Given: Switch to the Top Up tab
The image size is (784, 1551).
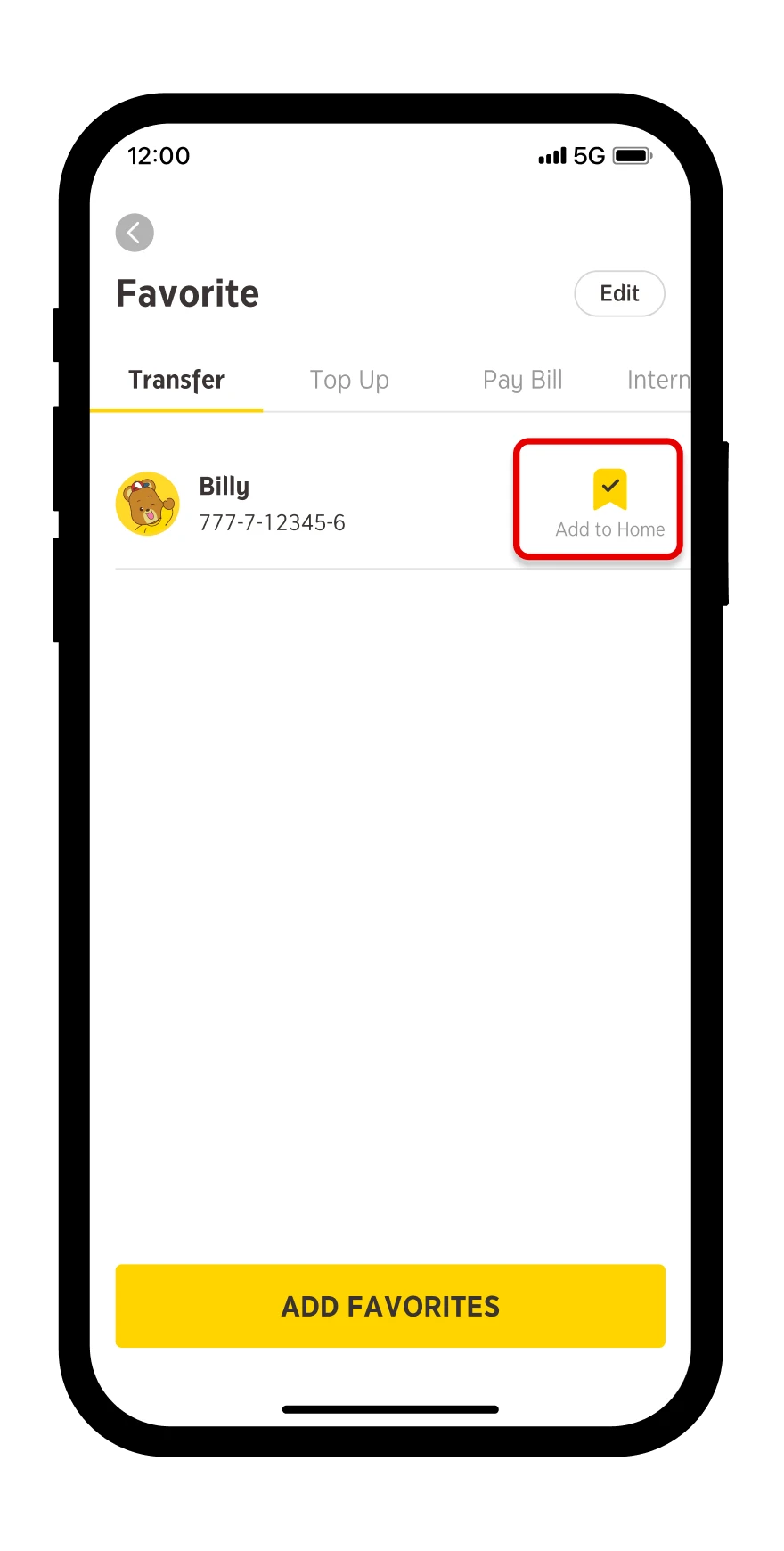Looking at the screenshot, I should pos(349,380).
